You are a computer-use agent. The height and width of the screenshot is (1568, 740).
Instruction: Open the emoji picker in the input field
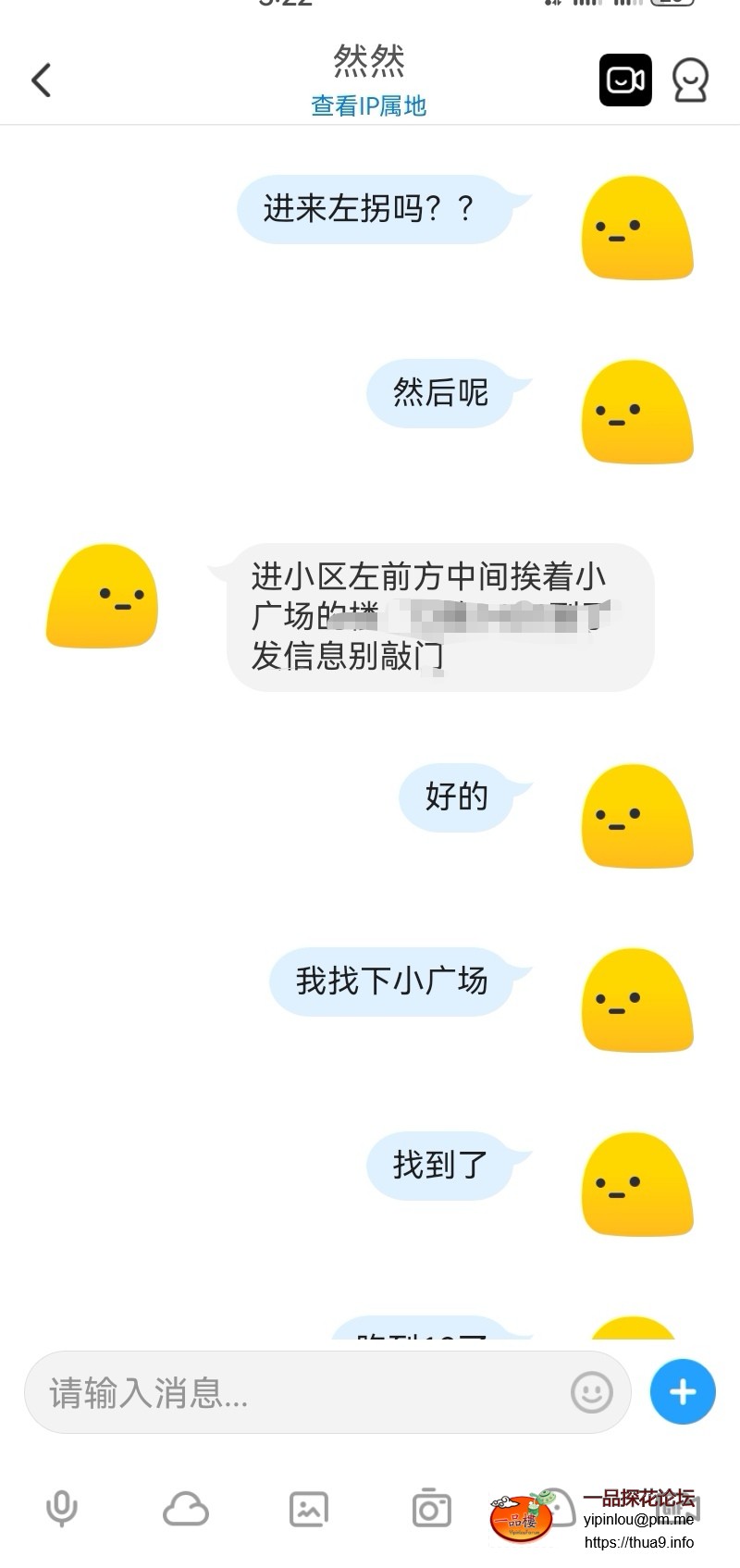(593, 1391)
